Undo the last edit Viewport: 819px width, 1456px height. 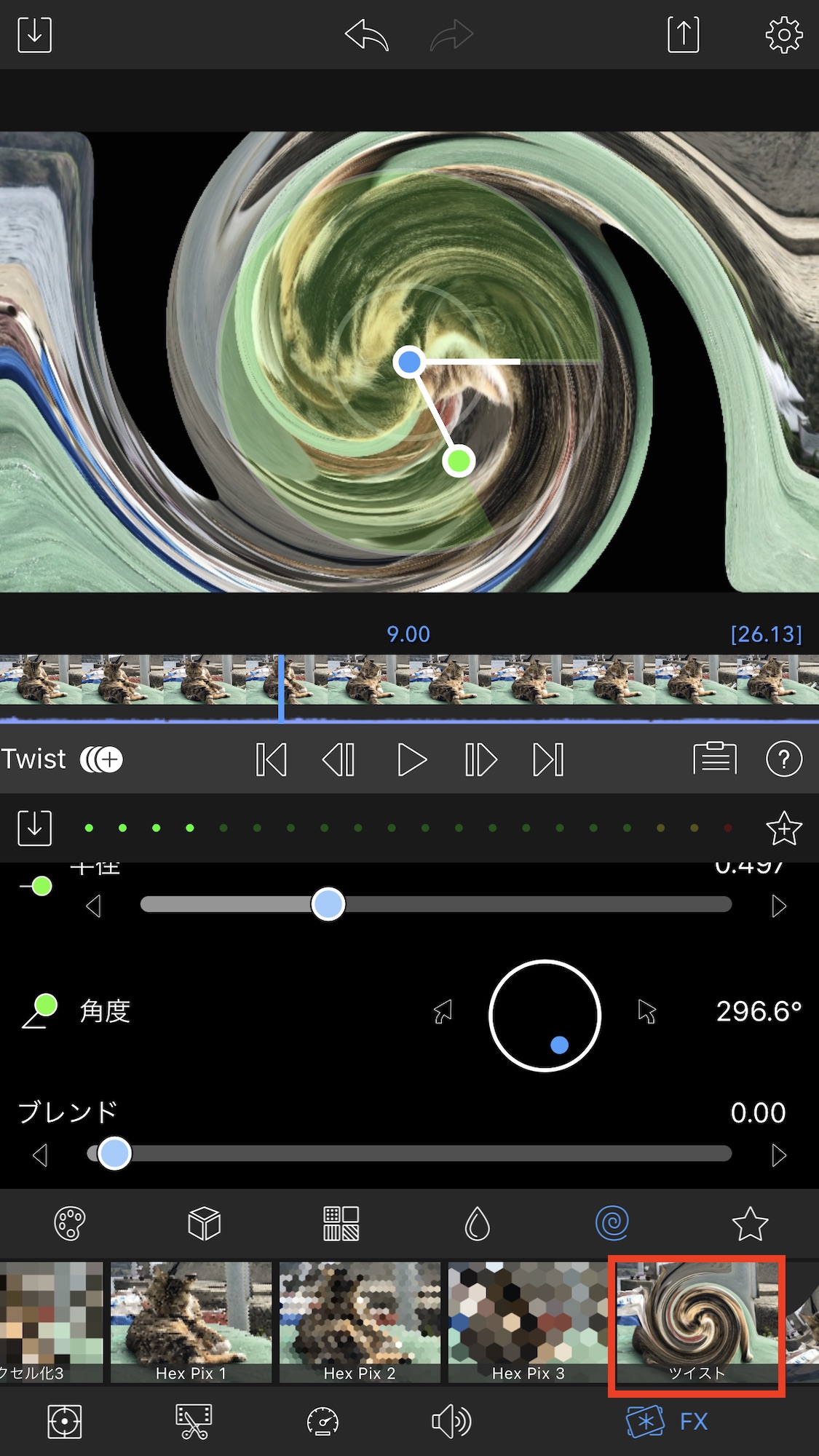366,35
